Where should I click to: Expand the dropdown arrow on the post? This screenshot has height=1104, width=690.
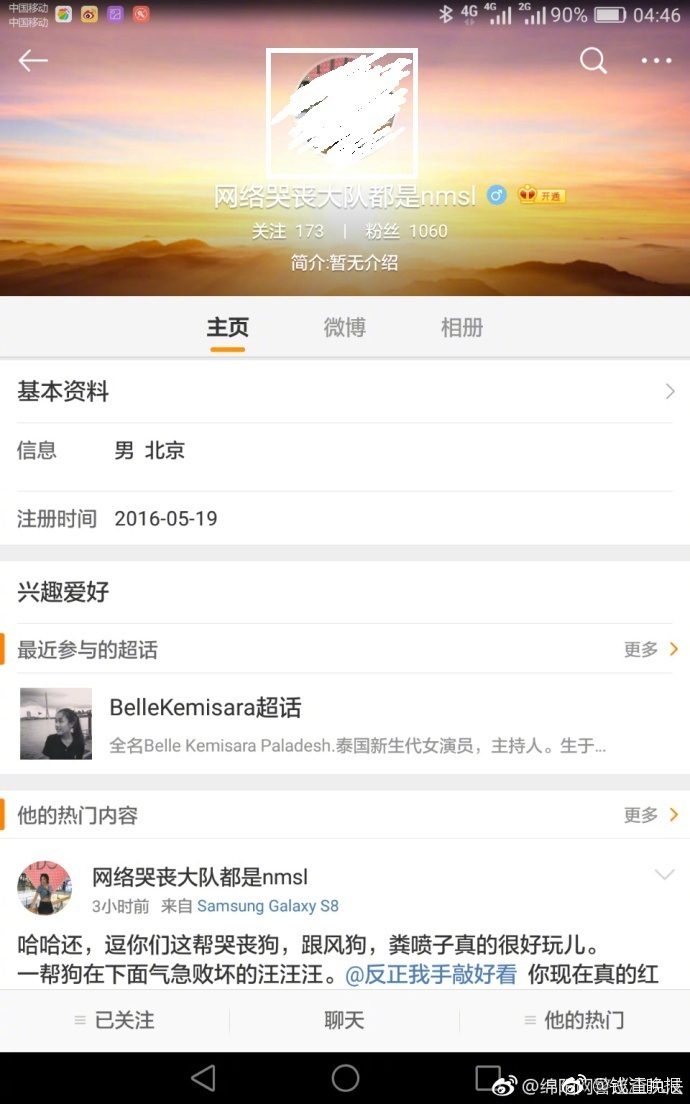pyautogui.click(x=664, y=875)
